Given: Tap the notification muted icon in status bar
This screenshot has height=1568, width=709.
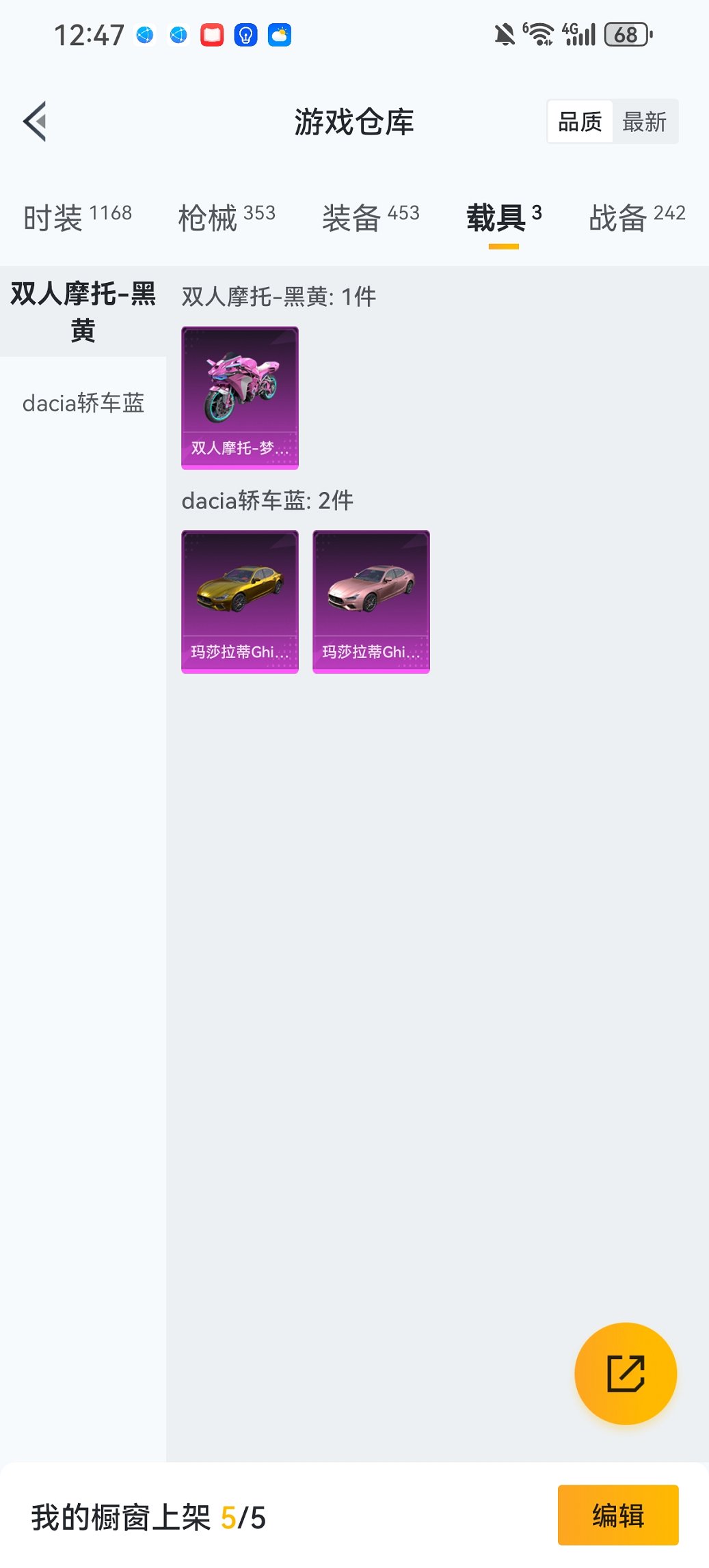Looking at the screenshot, I should click(x=504, y=33).
